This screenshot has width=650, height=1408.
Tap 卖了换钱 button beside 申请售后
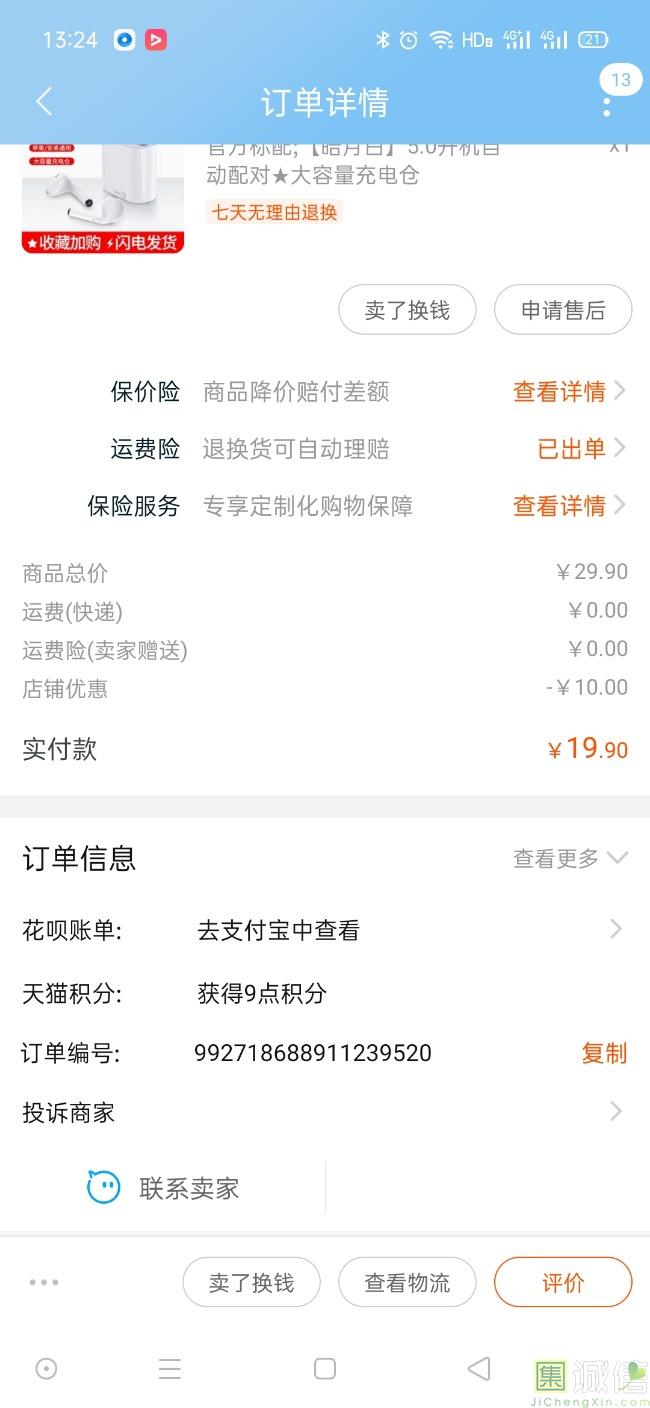(x=407, y=310)
